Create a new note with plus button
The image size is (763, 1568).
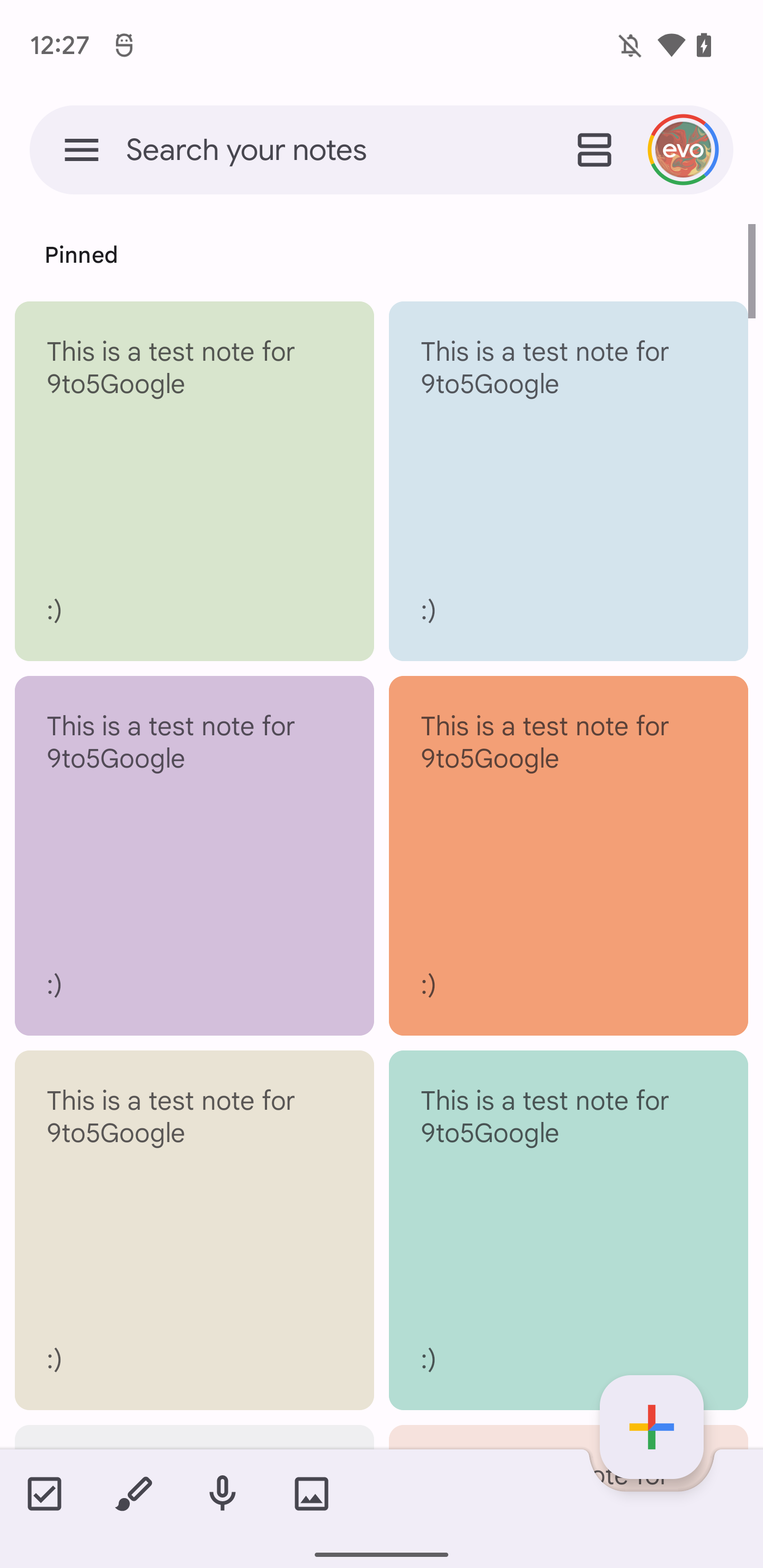(652, 1426)
